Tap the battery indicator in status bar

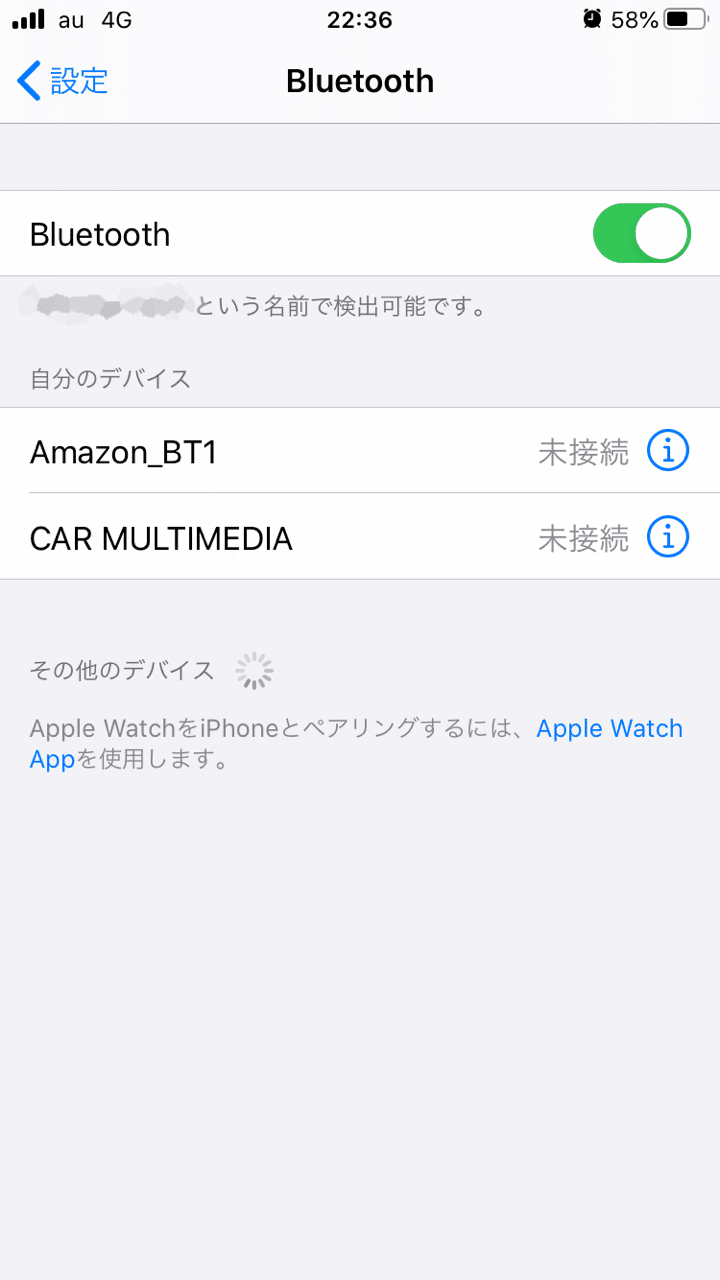686,18
